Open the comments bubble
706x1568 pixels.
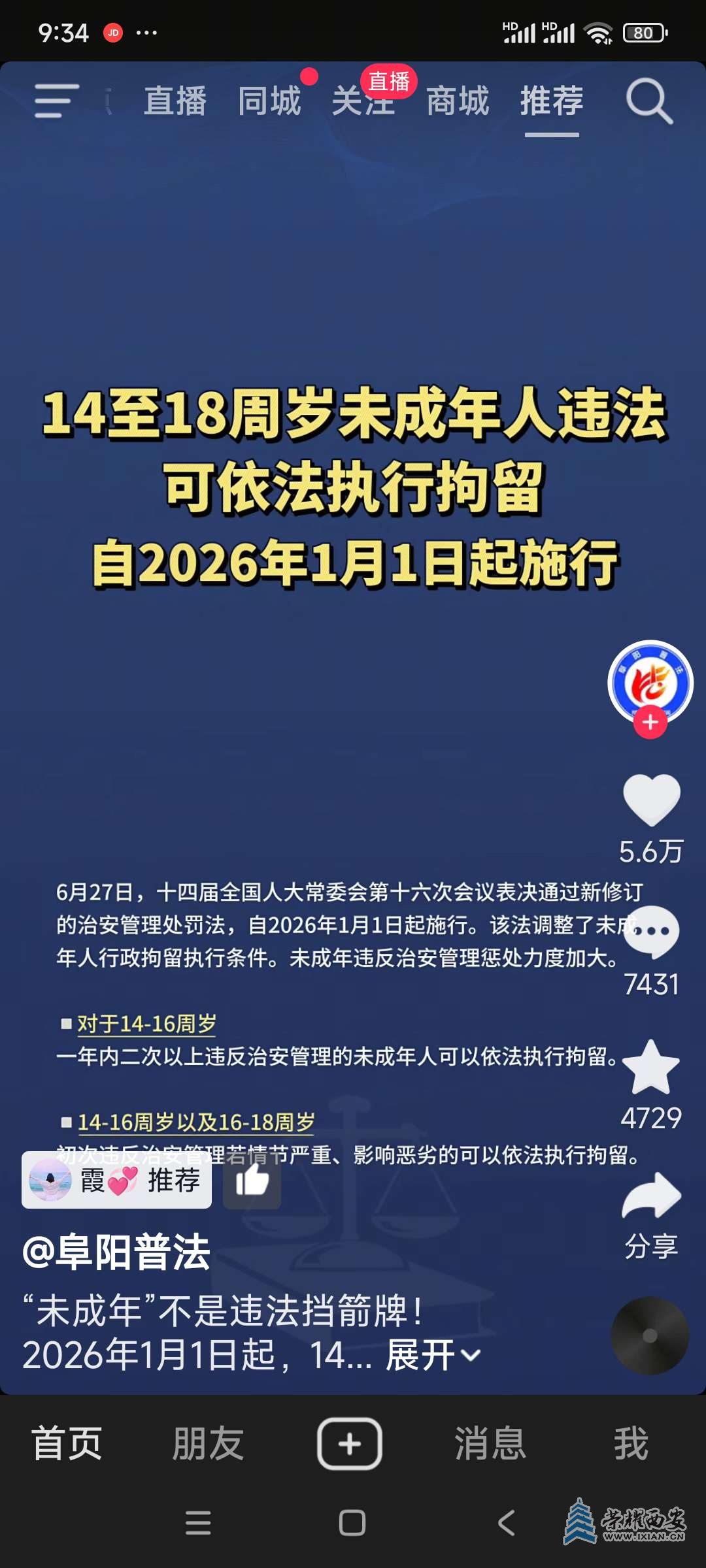coord(651,932)
